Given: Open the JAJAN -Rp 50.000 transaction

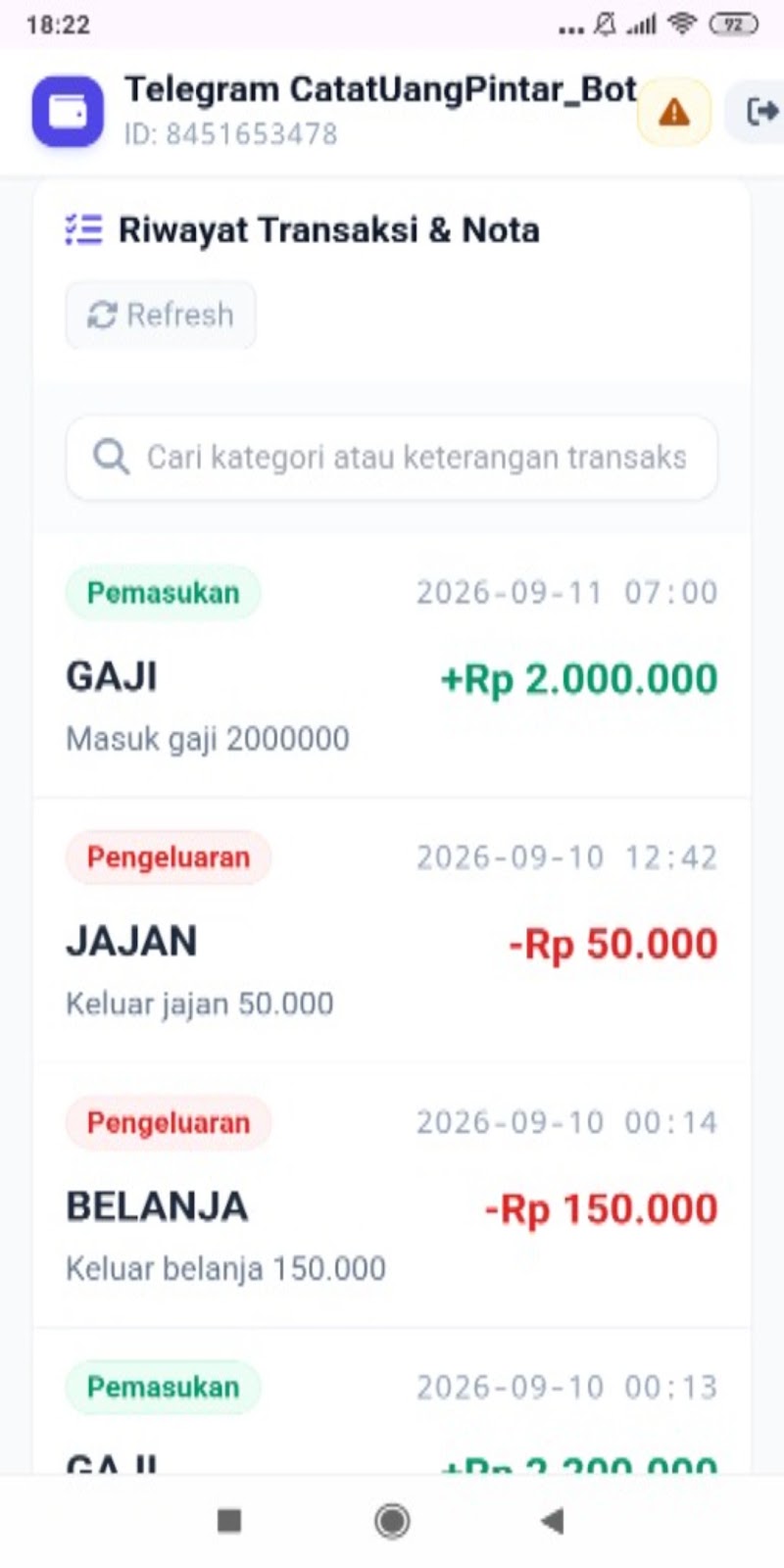Looking at the screenshot, I should [392, 931].
